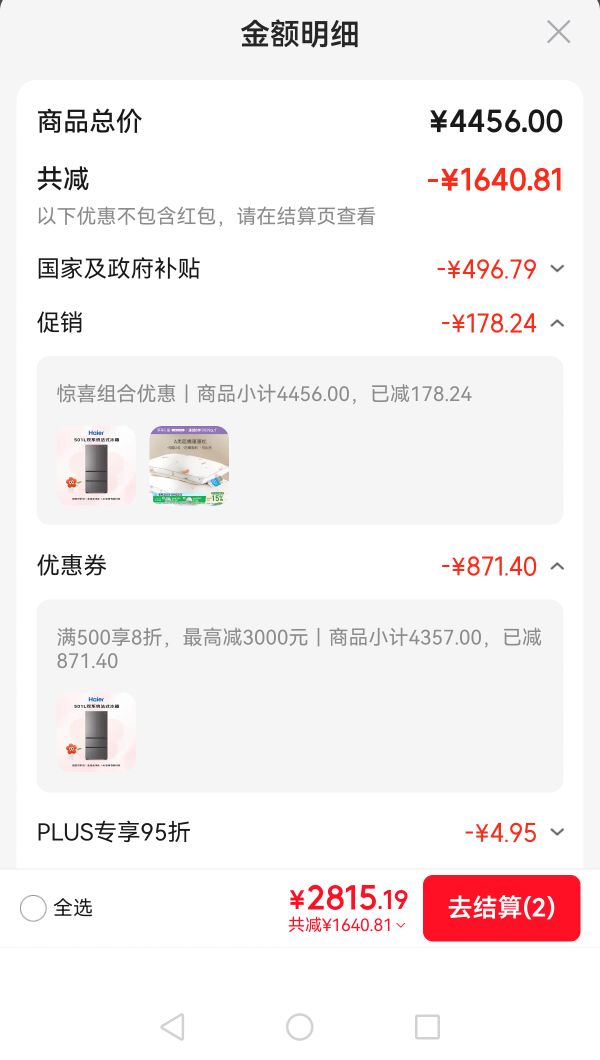The height and width of the screenshot is (1060, 600).
Task: Collapse the 优惠券 section
Action: pos(557,566)
